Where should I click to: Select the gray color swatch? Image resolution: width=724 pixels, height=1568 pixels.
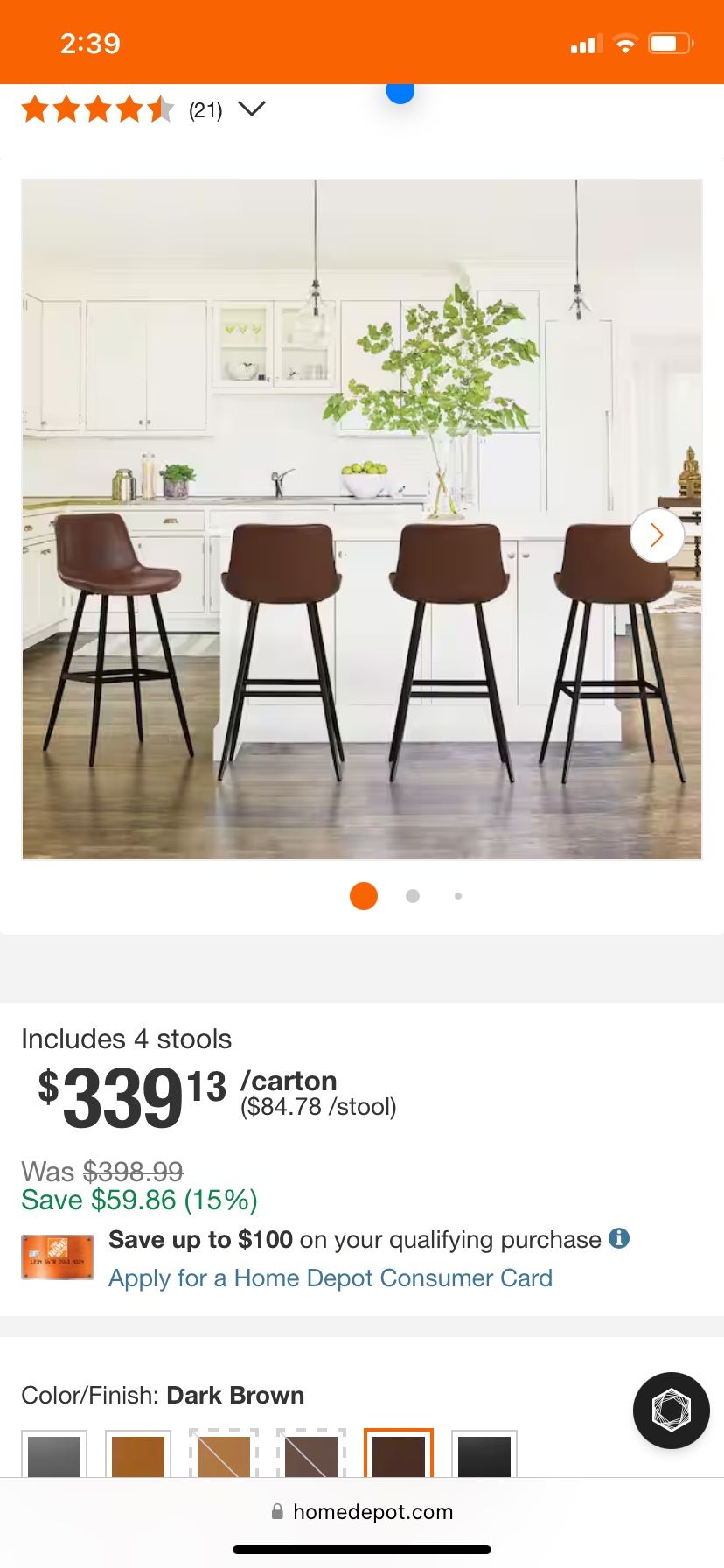pos(54,1456)
